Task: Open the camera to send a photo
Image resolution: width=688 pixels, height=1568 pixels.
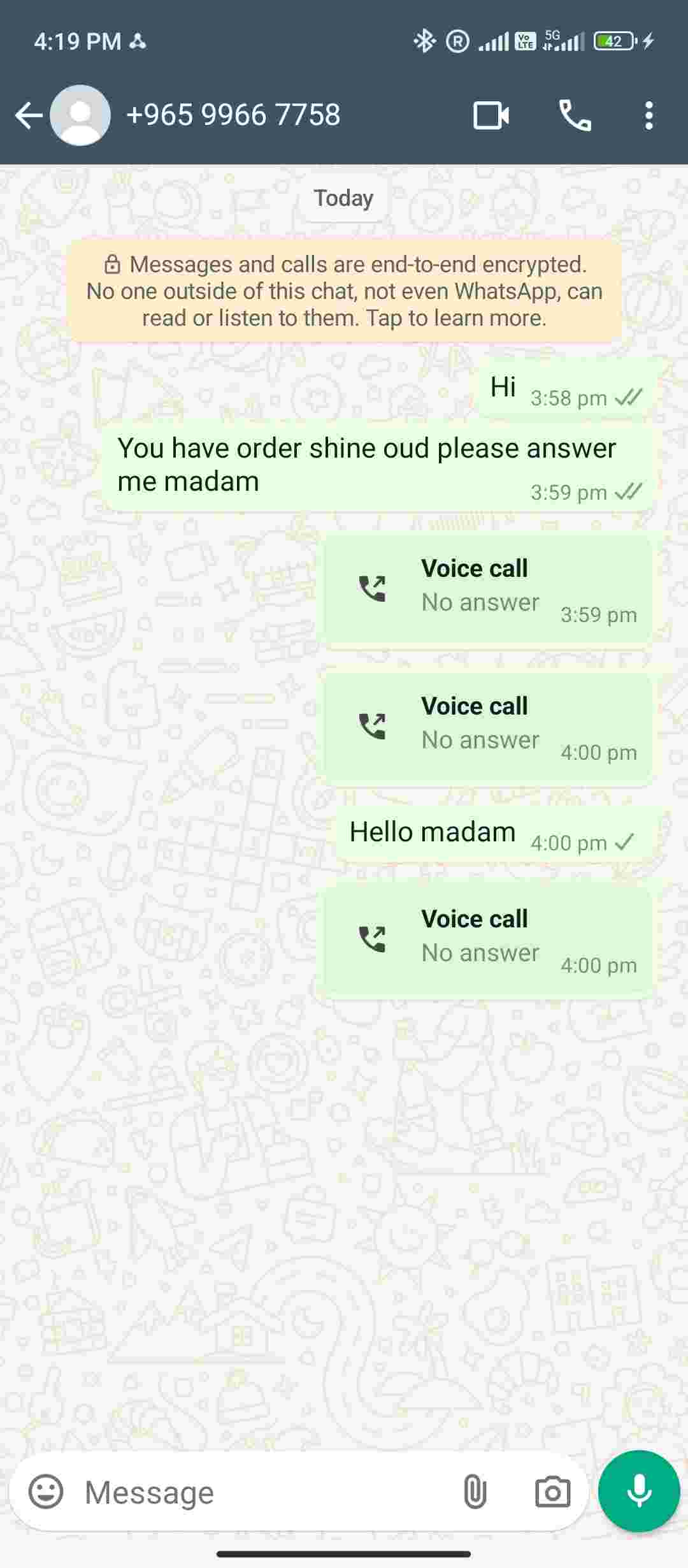Action: point(552,1492)
